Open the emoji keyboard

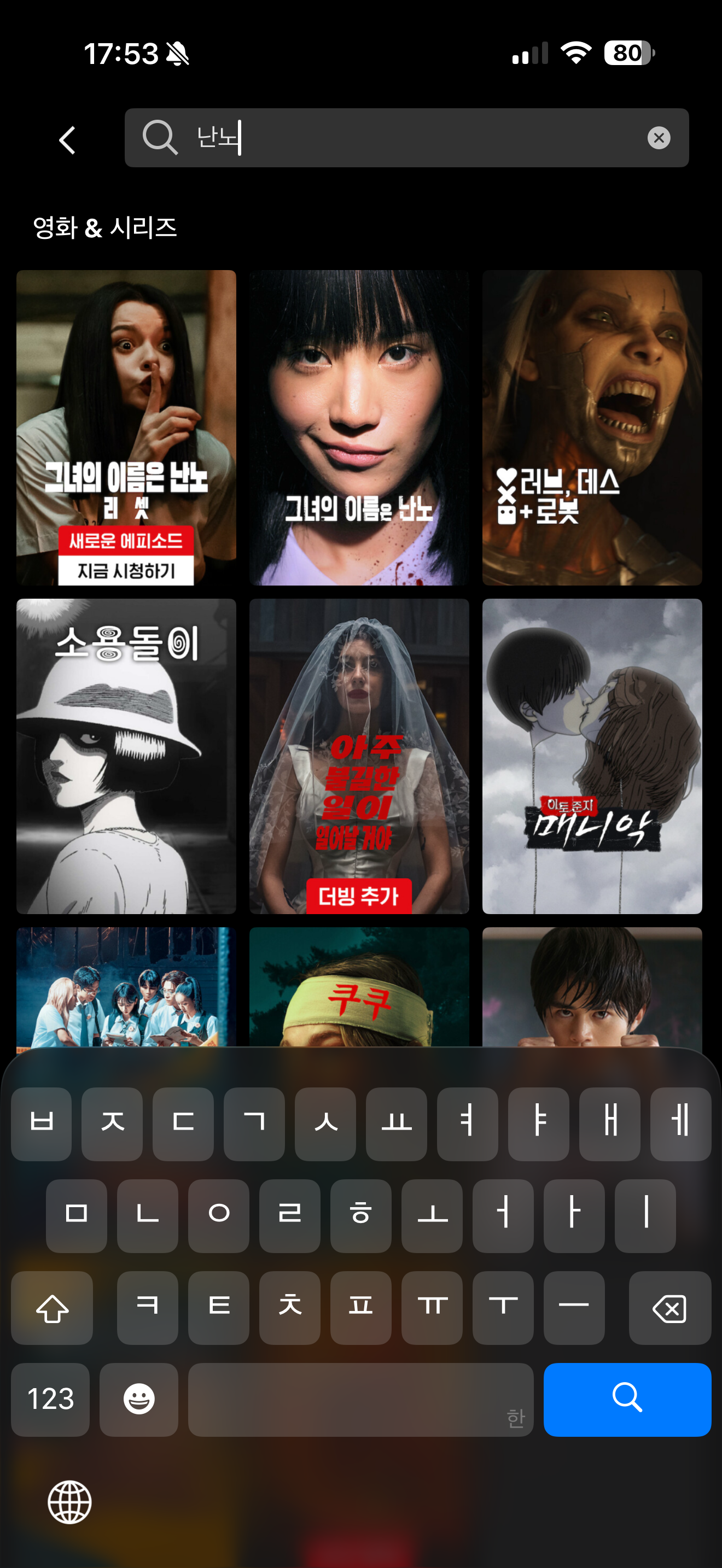[x=139, y=1400]
